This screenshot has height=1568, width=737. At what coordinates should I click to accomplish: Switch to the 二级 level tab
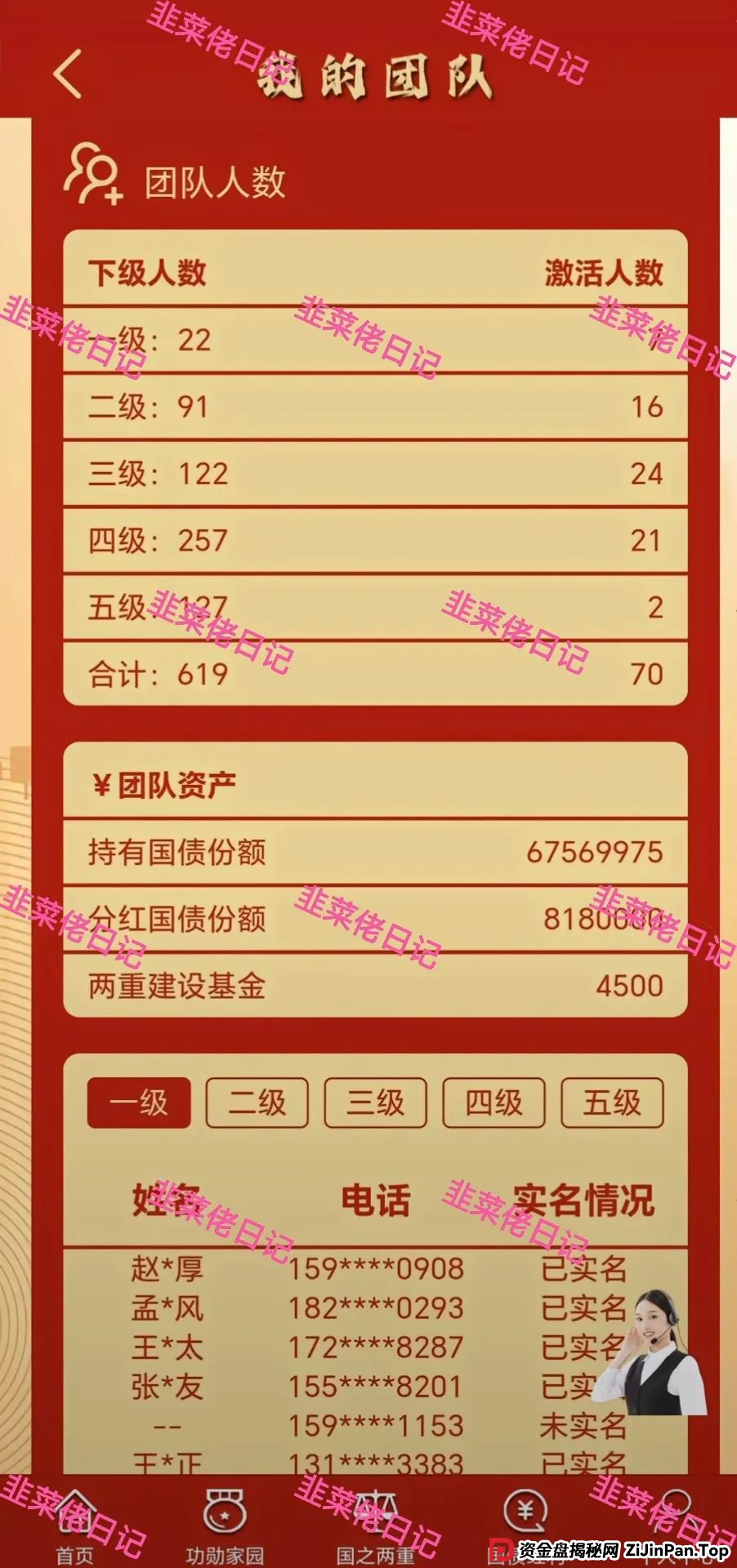[257, 1102]
